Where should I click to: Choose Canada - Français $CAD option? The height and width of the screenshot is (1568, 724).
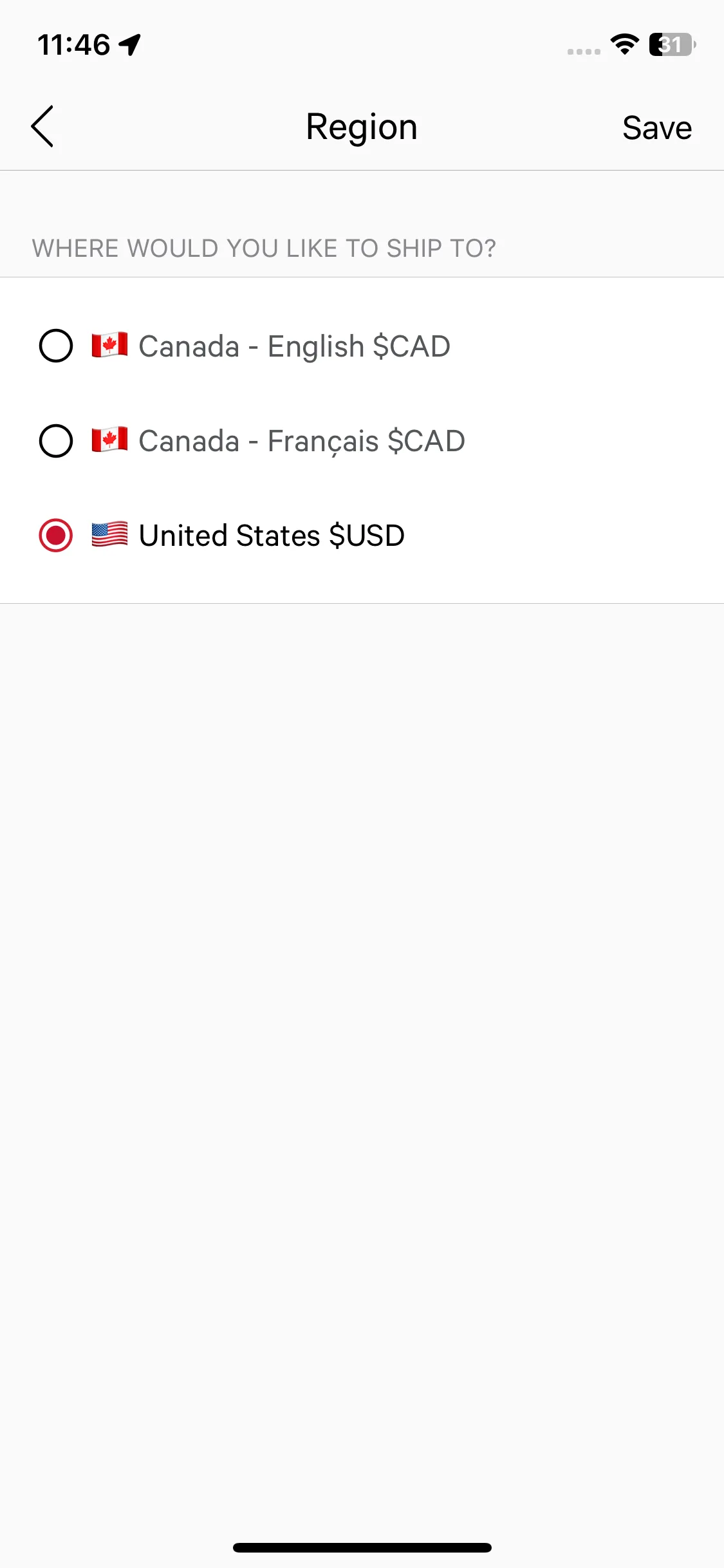56,441
